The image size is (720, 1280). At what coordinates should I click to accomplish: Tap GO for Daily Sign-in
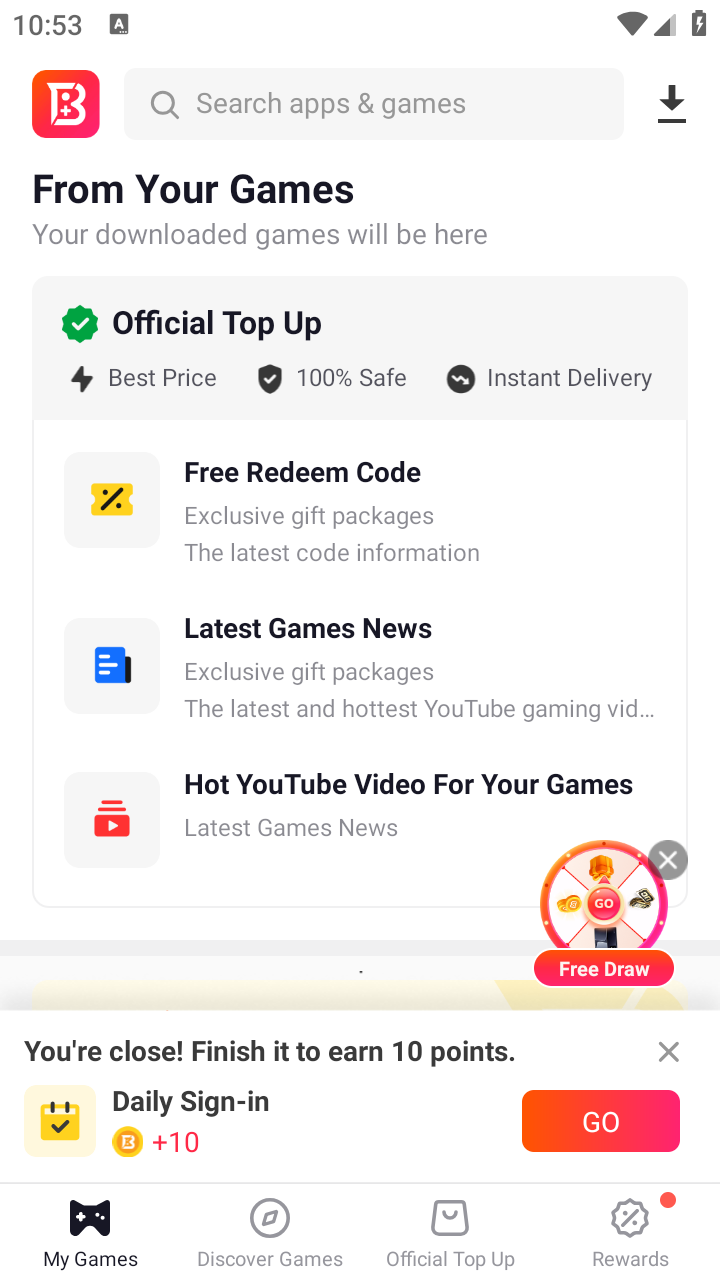pos(600,1121)
